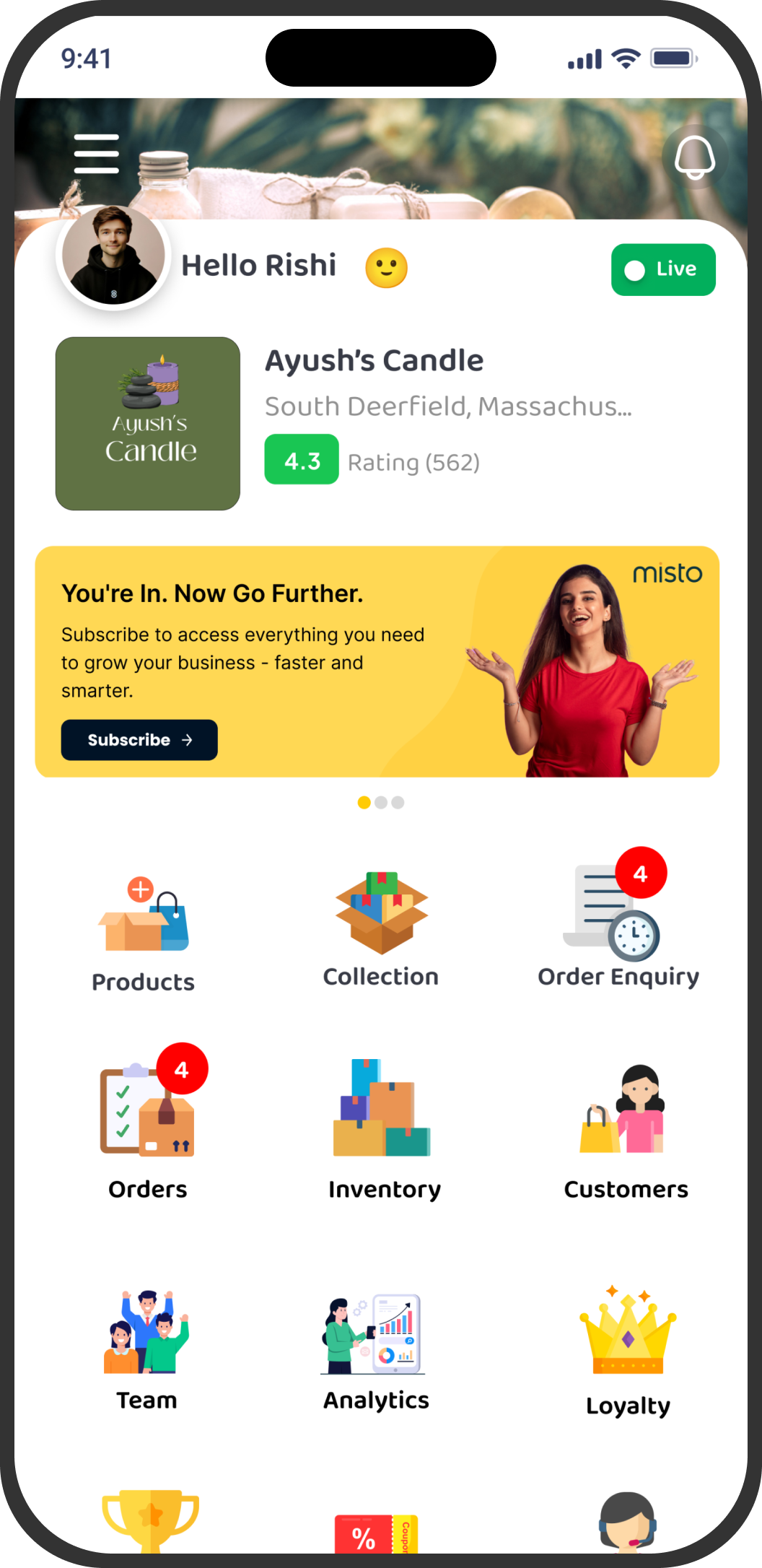Open the Collection section
This screenshot has width=762, height=1568.
381,931
